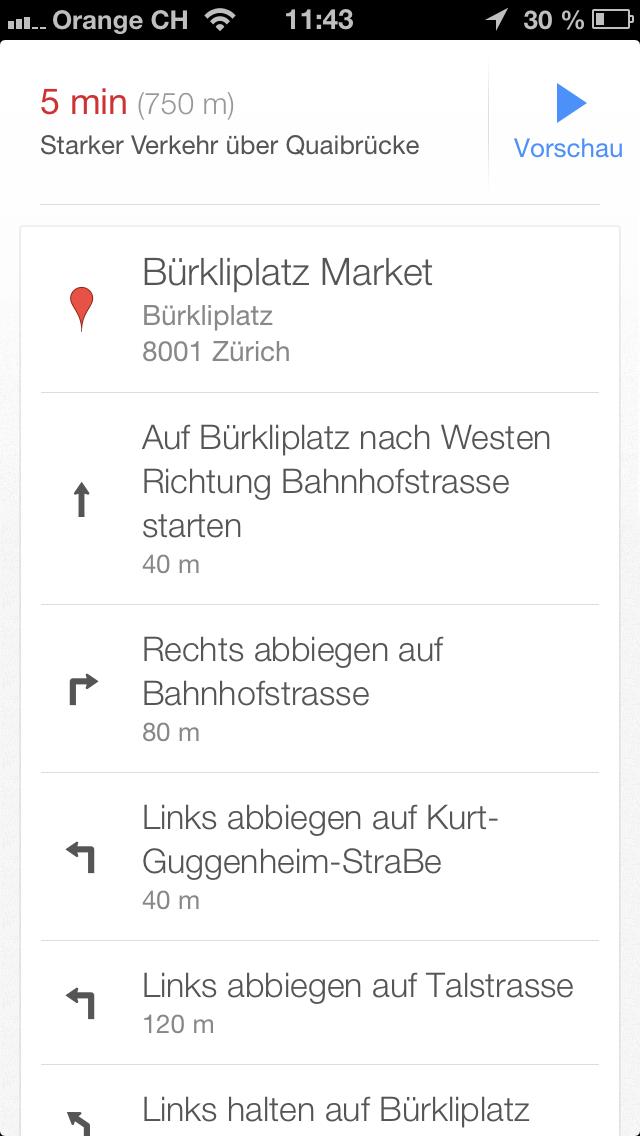Start the Vorschau route preview
Viewport: 640px width, 1136px height.
tap(568, 122)
